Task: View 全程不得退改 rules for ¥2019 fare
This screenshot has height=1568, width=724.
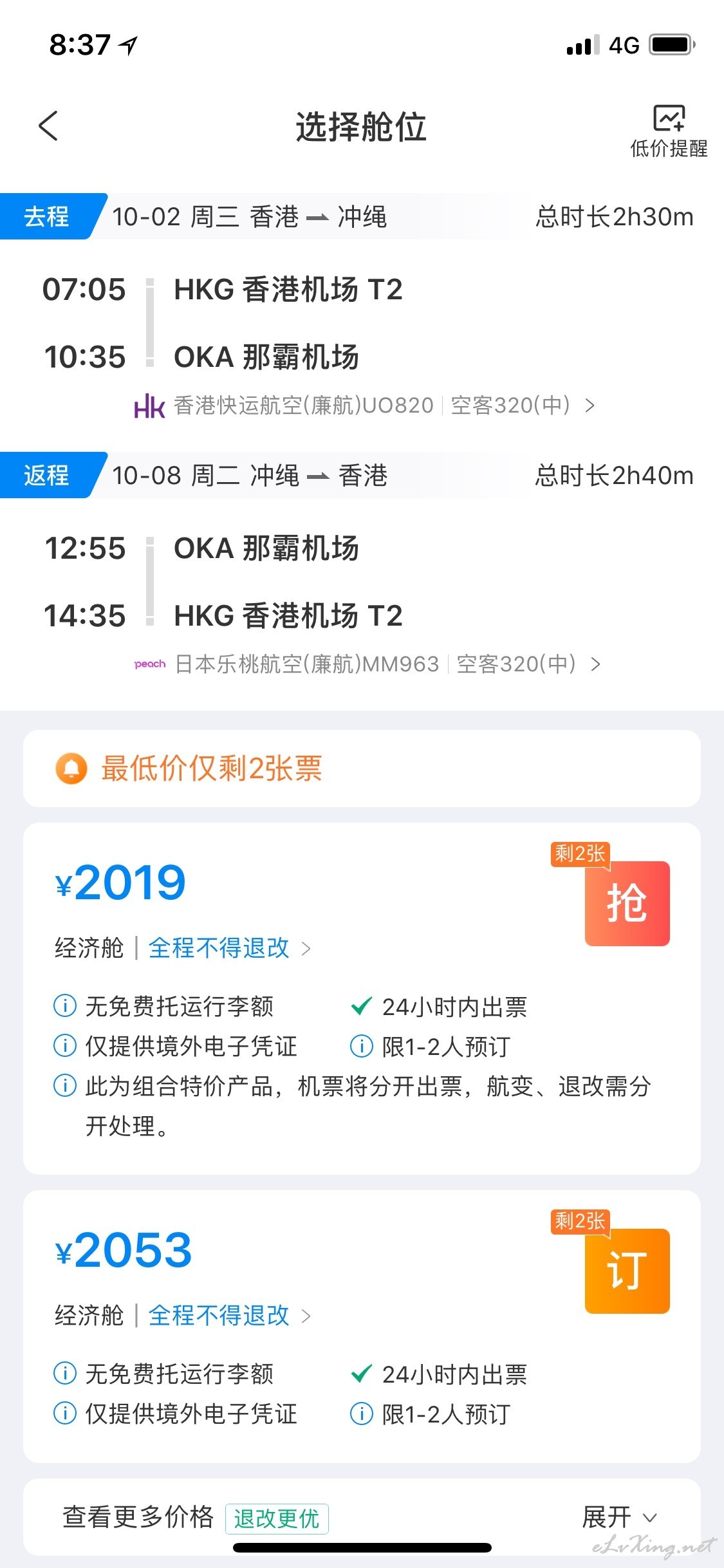Action: (x=230, y=948)
